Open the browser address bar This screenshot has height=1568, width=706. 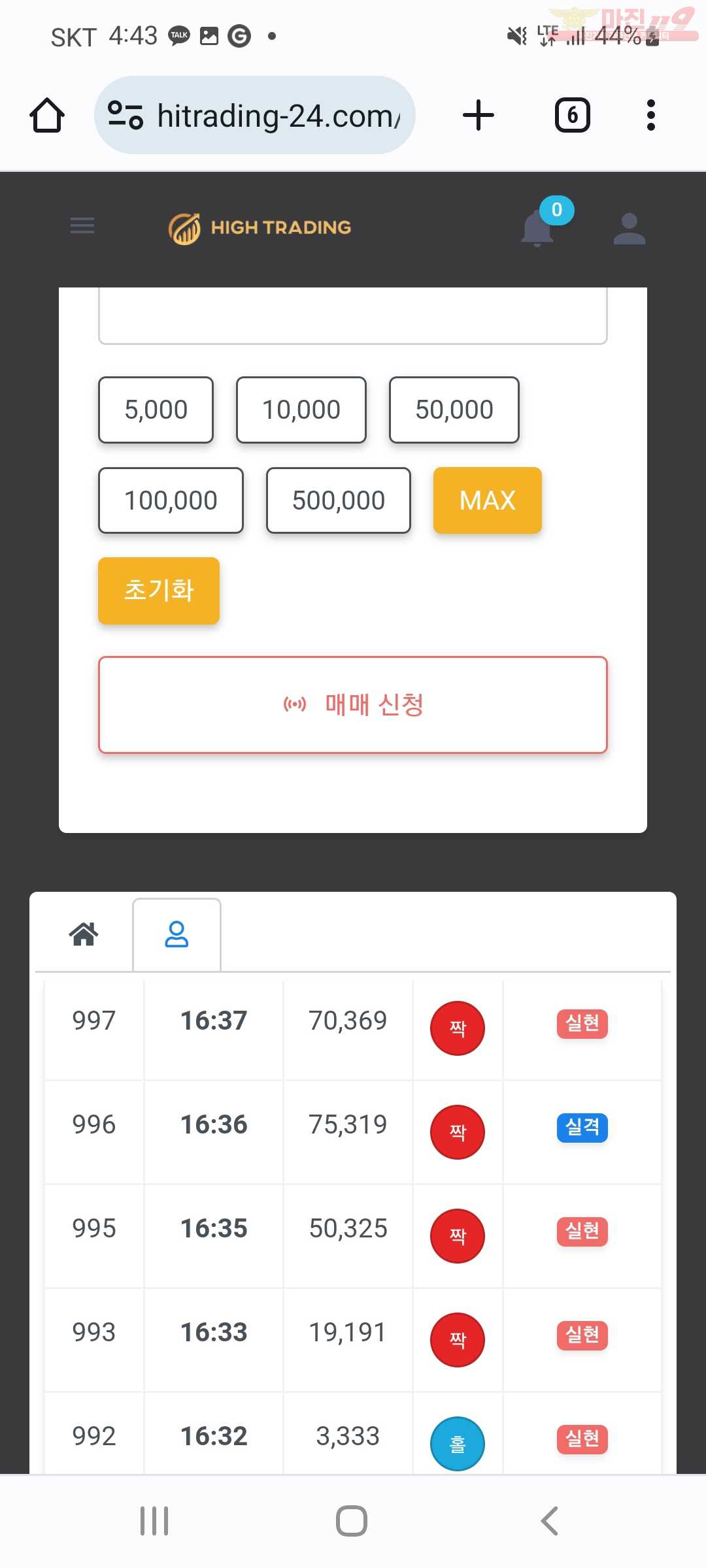coord(278,116)
